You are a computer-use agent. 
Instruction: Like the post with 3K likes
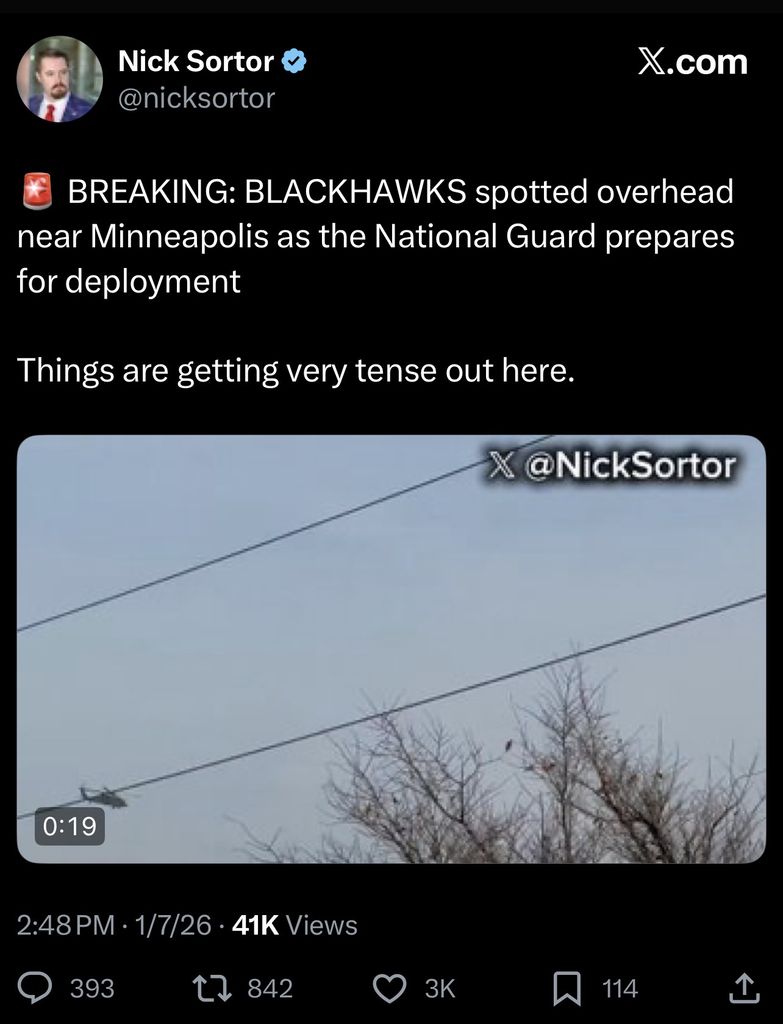pyautogui.click(x=387, y=988)
